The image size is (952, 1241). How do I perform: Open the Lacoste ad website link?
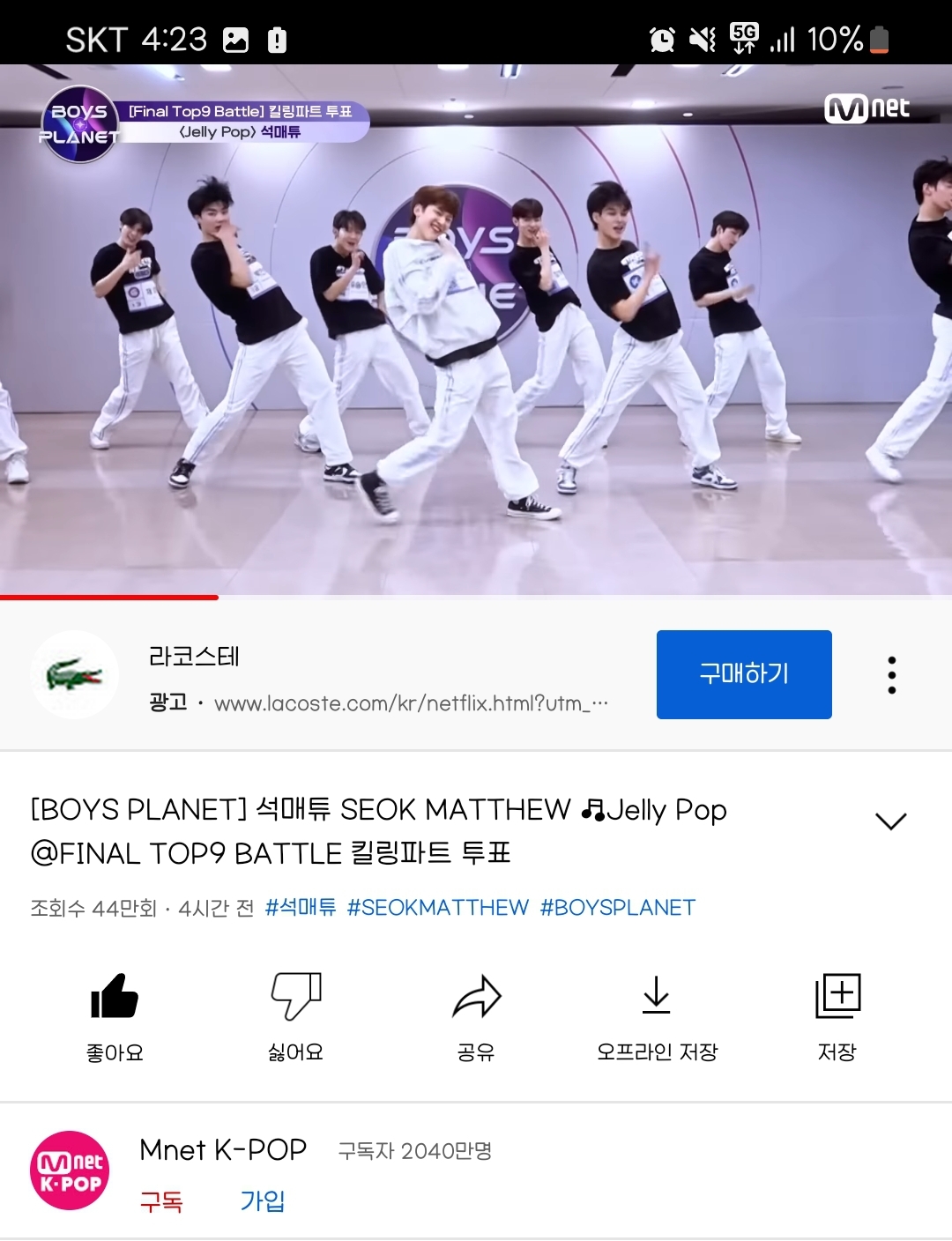[x=410, y=703]
